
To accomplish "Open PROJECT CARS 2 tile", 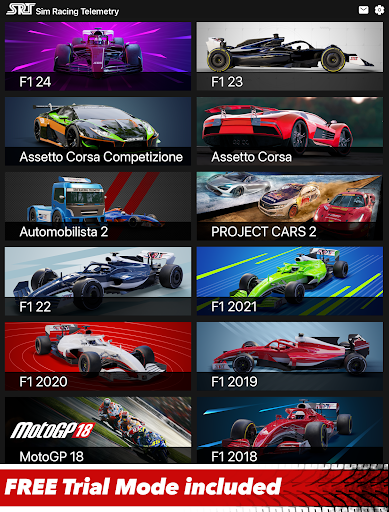I will [x=290, y=206].
